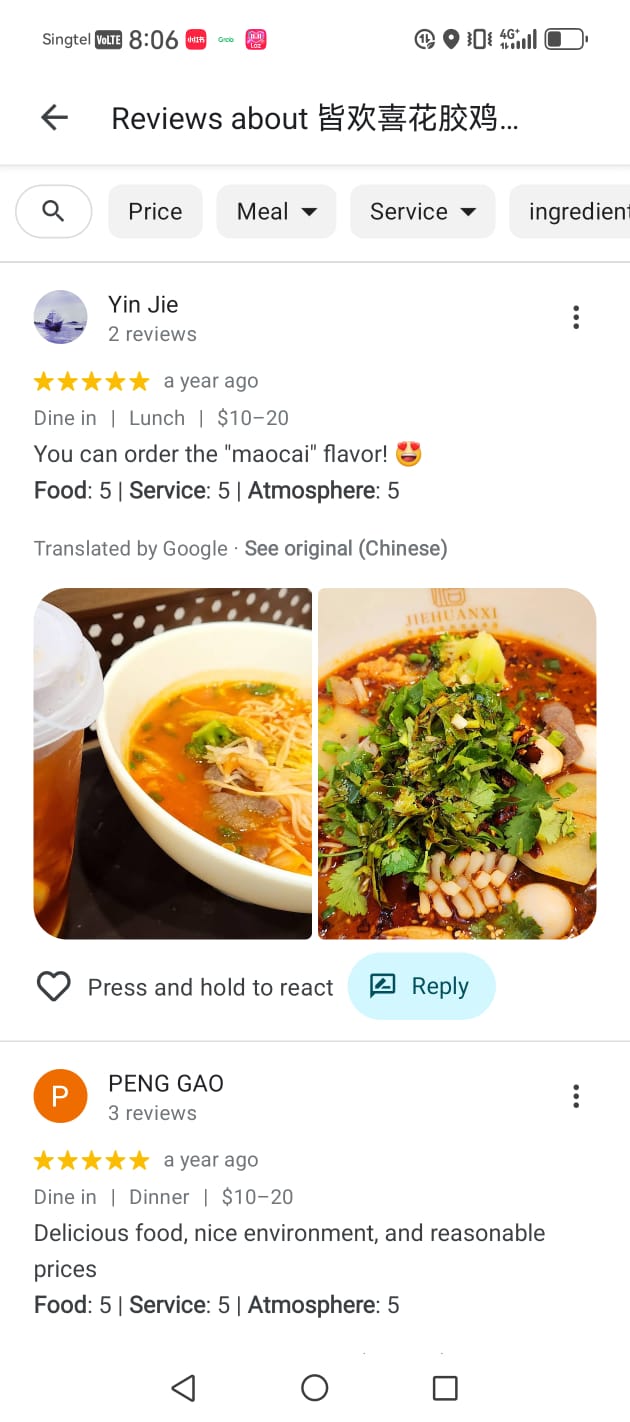Open overflow menu on PENG GAO's review
The image size is (630, 1422).
click(x=576, y=1096)
